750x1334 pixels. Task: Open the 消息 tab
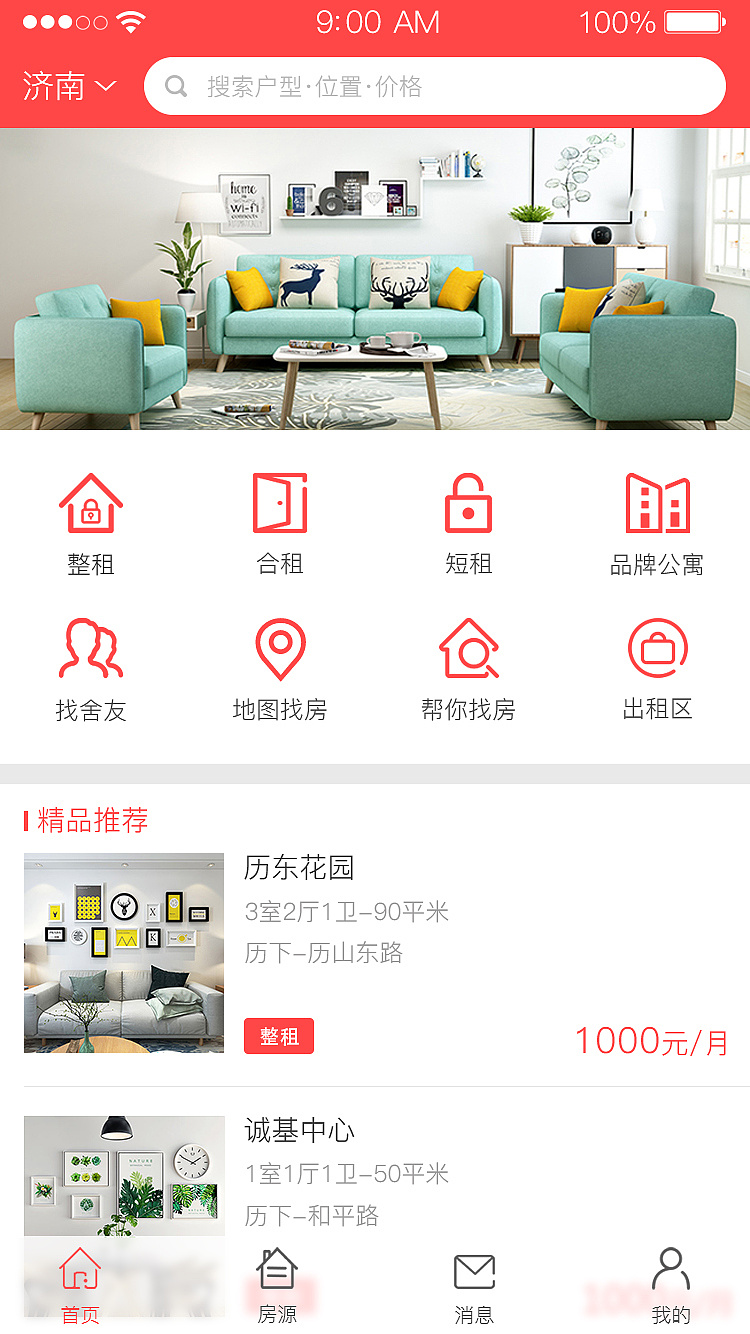tap(474, 1285)
